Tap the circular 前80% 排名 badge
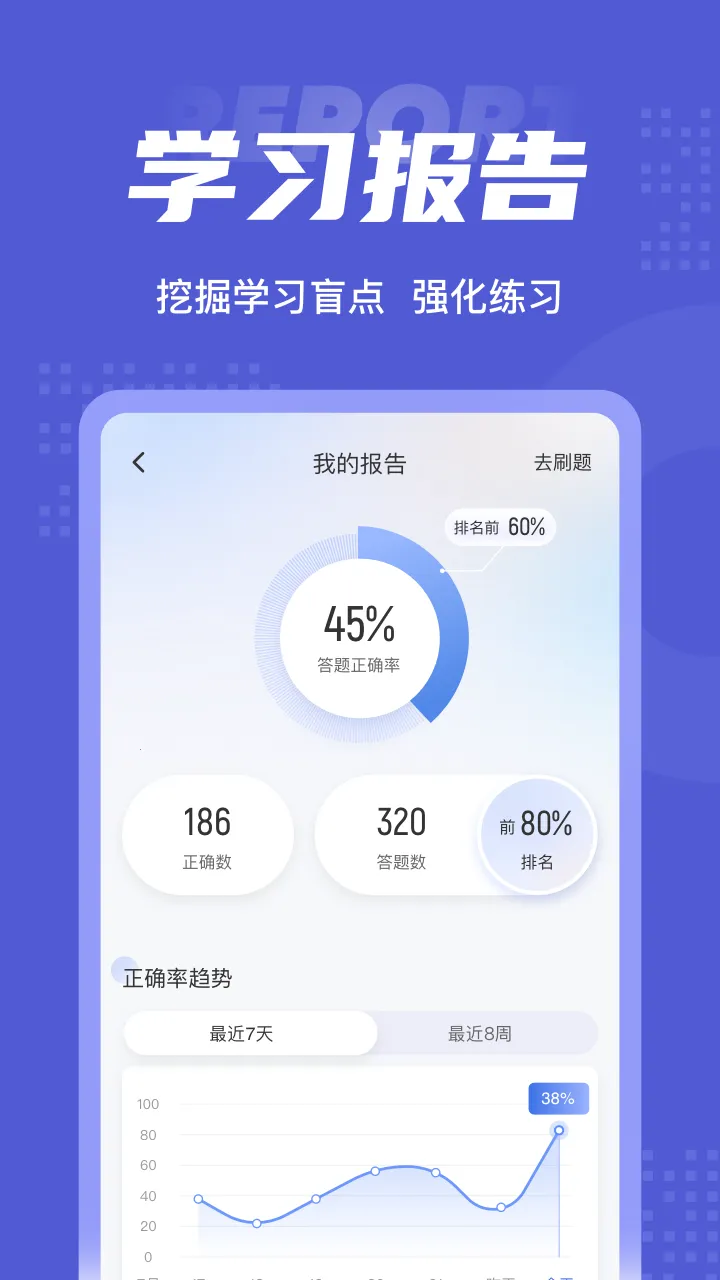This screenshot has height=1280, width=720. tap(538, 835)
